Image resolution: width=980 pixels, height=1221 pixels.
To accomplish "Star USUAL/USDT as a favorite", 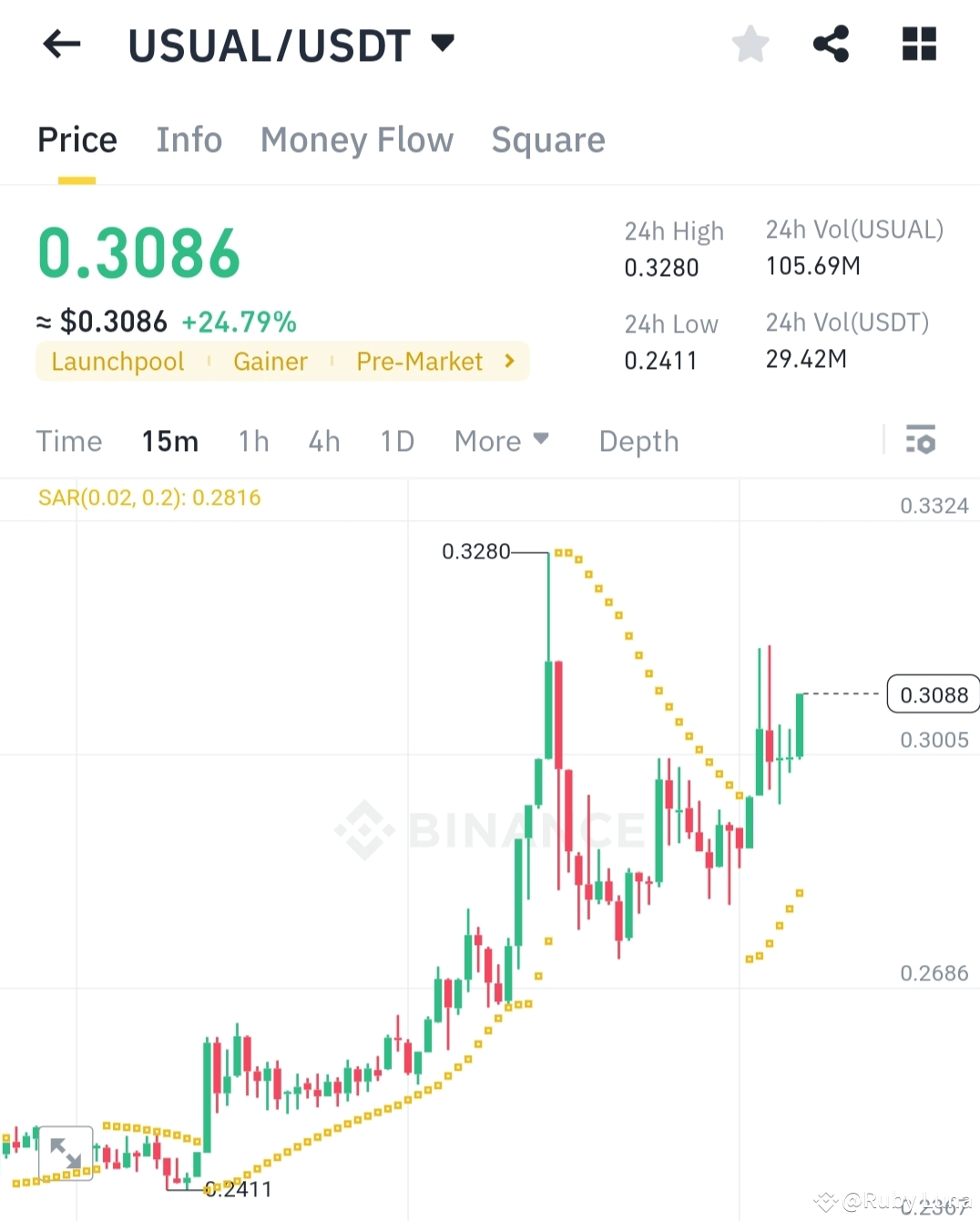I will tap(750, 44).
